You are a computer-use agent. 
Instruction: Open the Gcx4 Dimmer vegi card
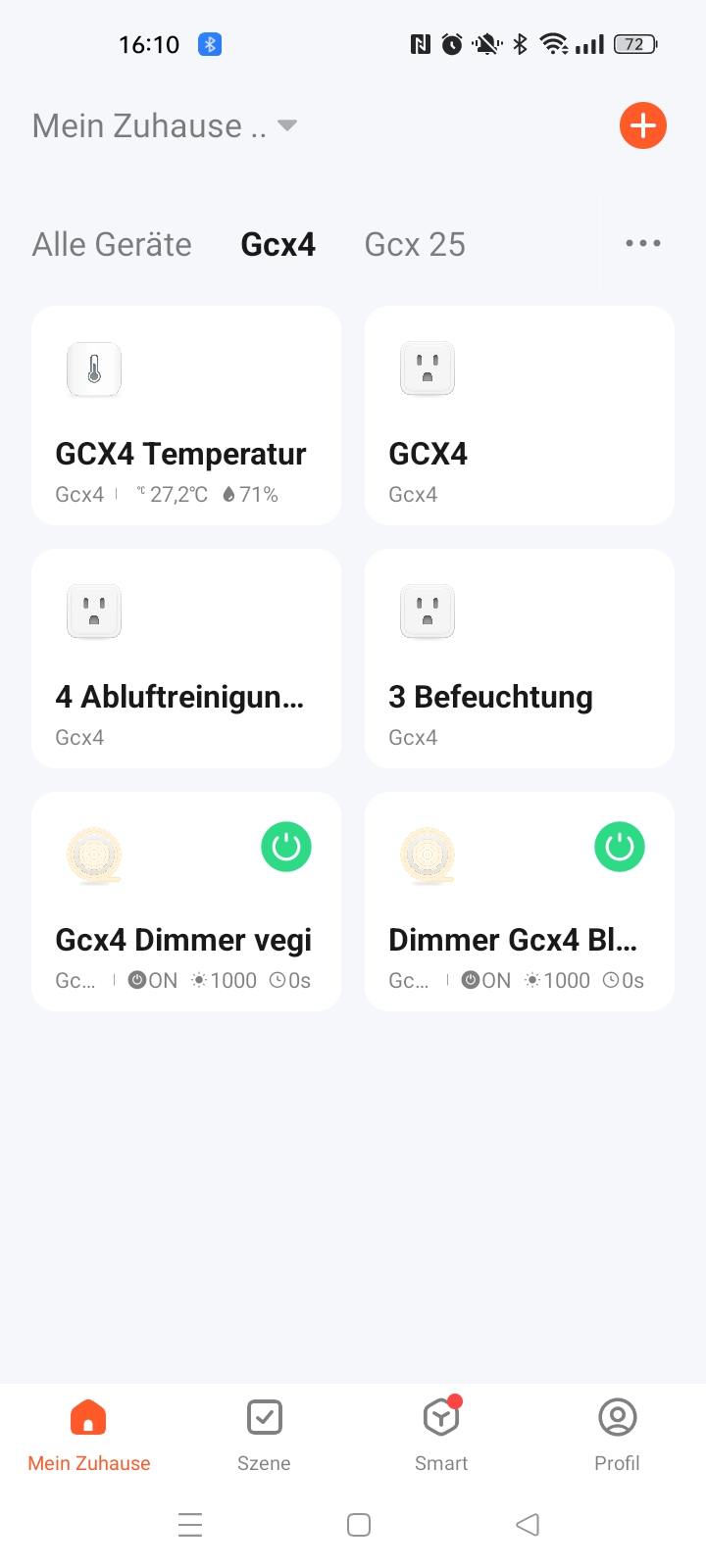point(186,902)
